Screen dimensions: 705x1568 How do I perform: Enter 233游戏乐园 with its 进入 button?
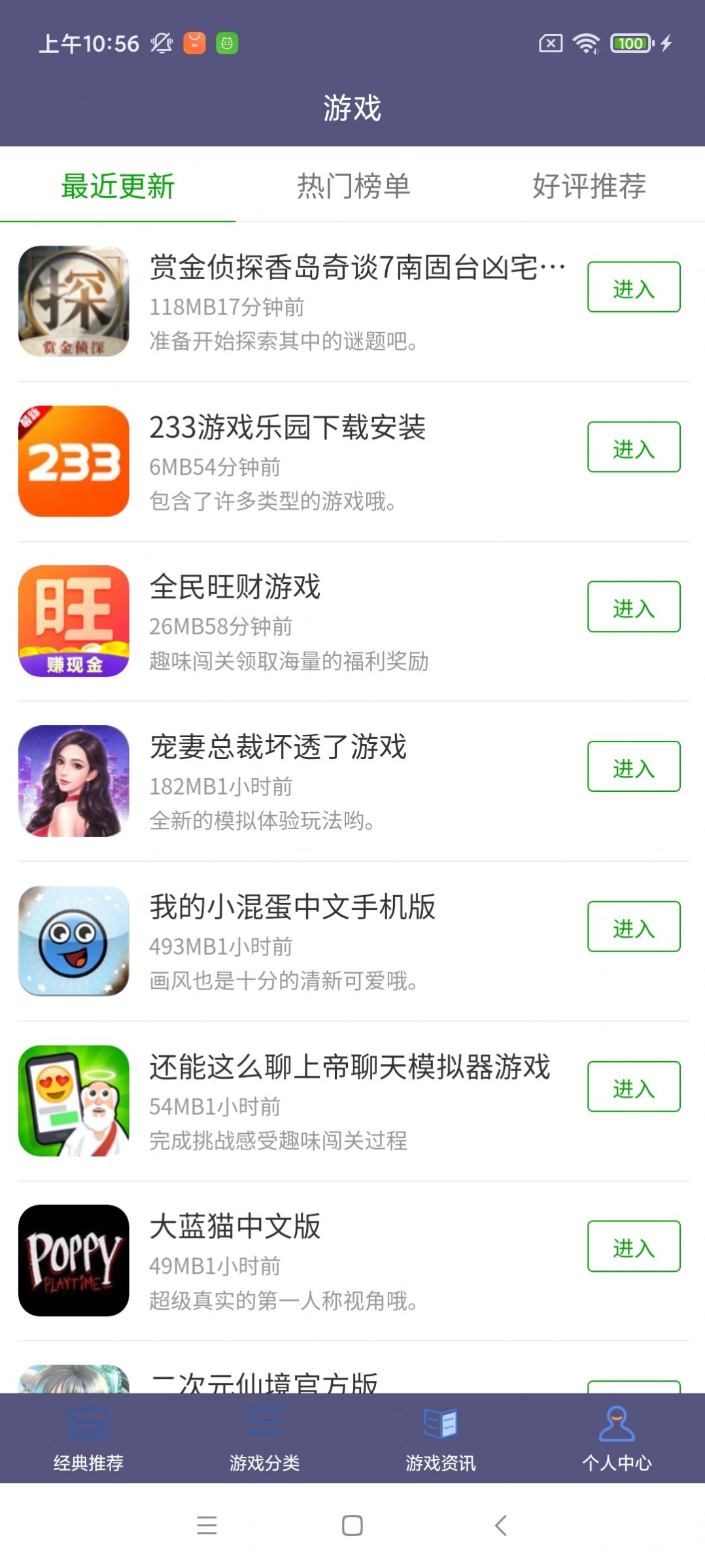pyautogui.click(x=633, y=448)
